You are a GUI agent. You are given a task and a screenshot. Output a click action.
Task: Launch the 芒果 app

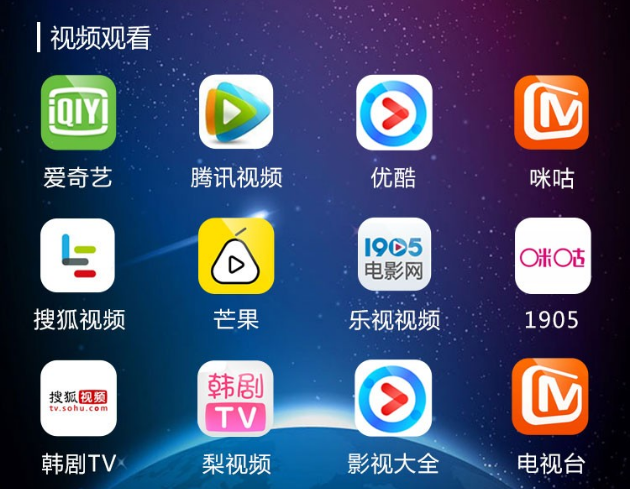[x=236, y=256]
